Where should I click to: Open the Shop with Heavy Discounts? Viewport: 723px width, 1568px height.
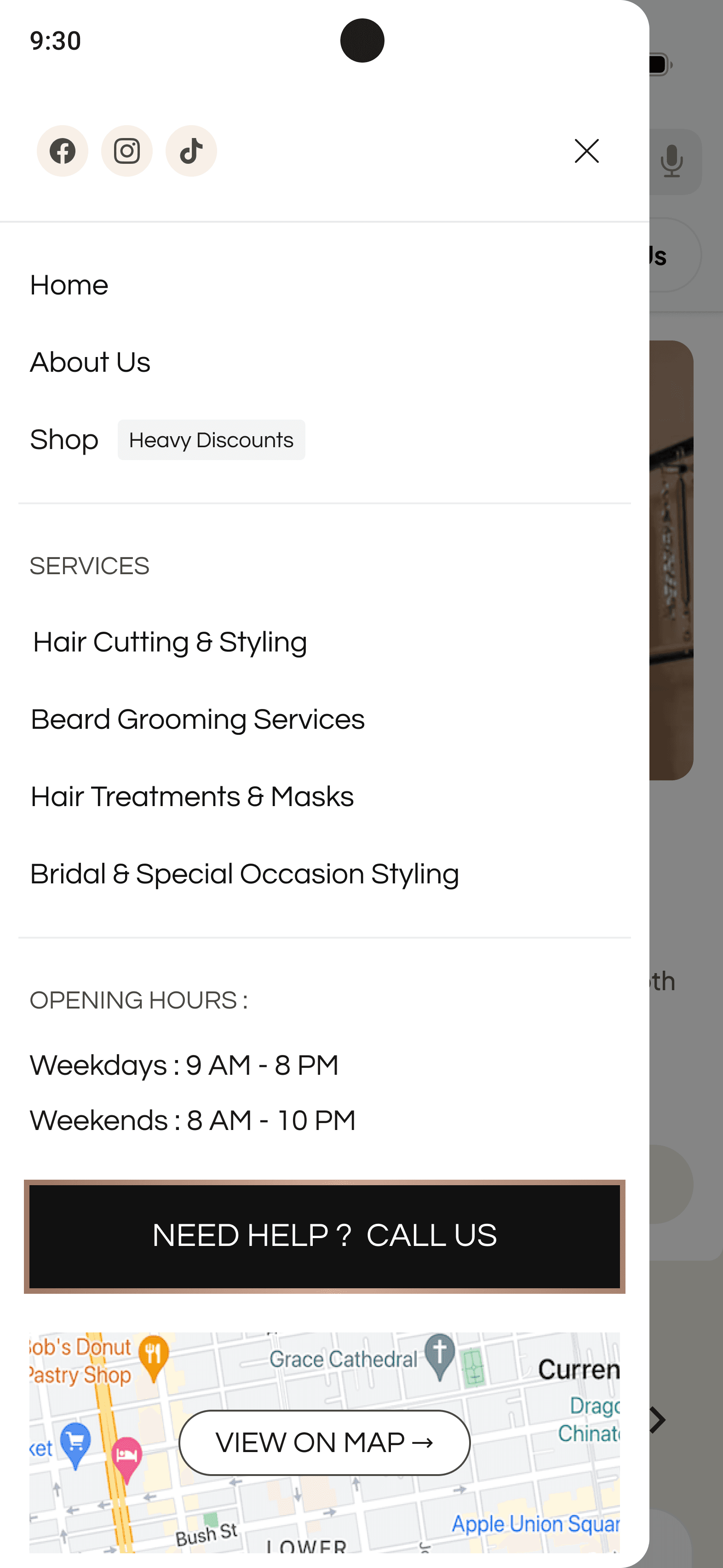[x=64, y=440]
